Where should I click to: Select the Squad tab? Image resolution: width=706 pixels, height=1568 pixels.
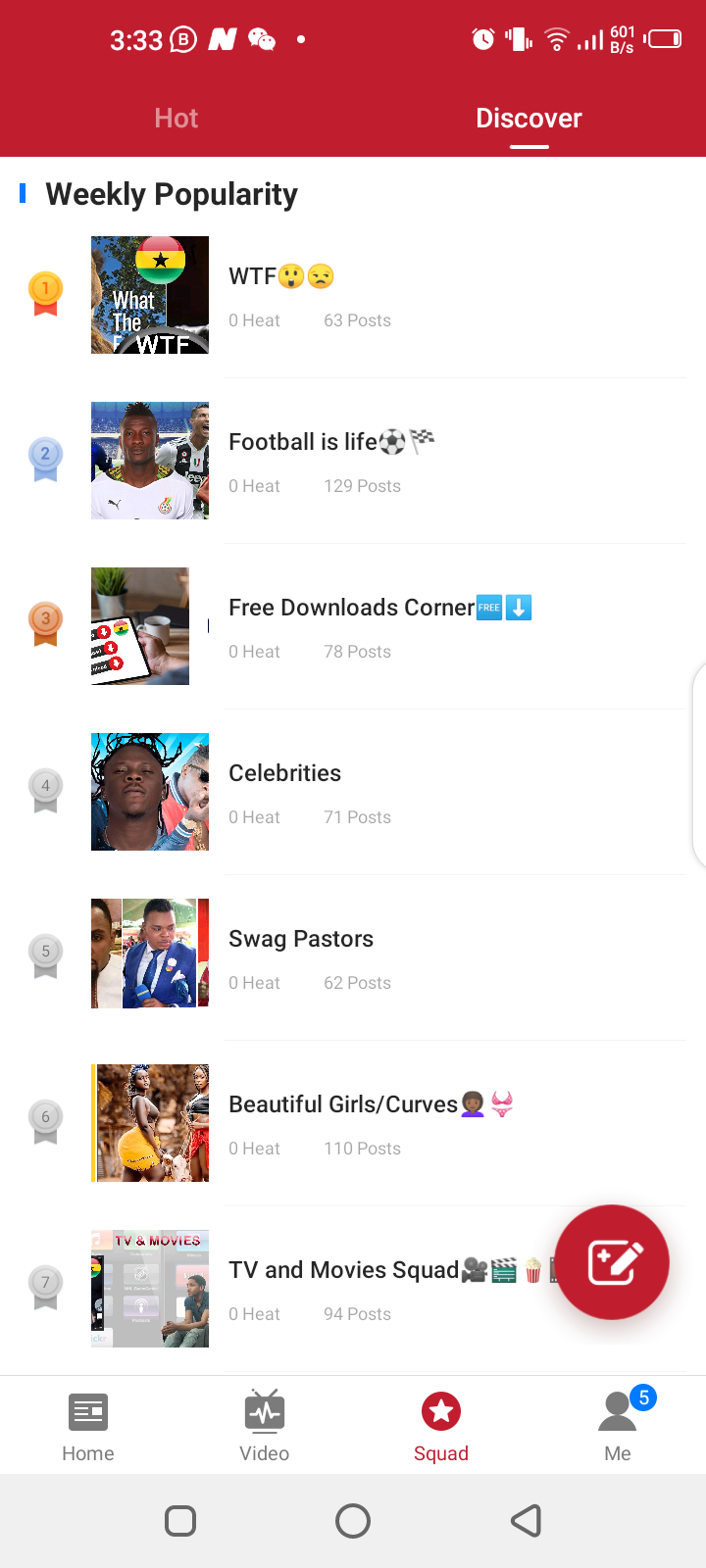point(441,1426)
